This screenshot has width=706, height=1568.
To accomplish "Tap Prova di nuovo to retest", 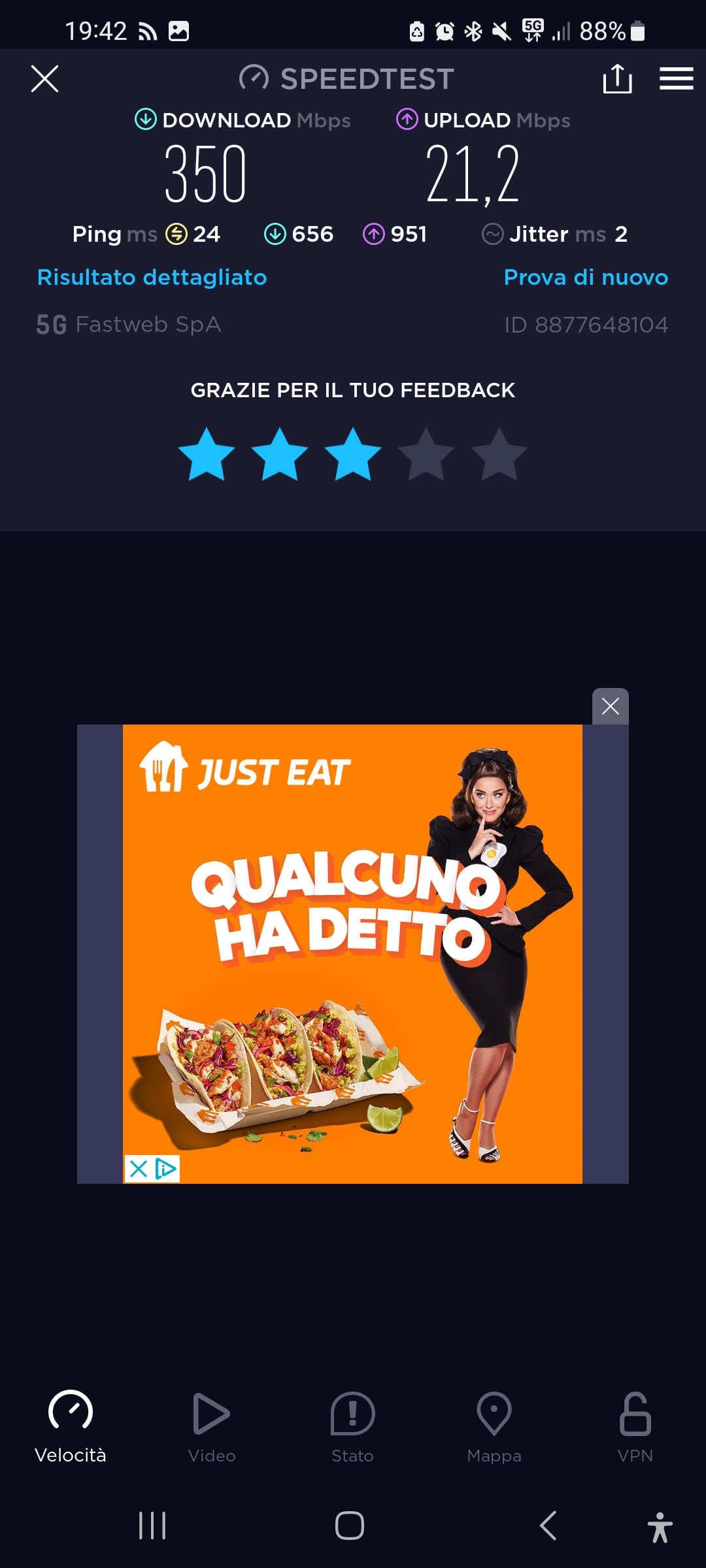I will (586, 277).
